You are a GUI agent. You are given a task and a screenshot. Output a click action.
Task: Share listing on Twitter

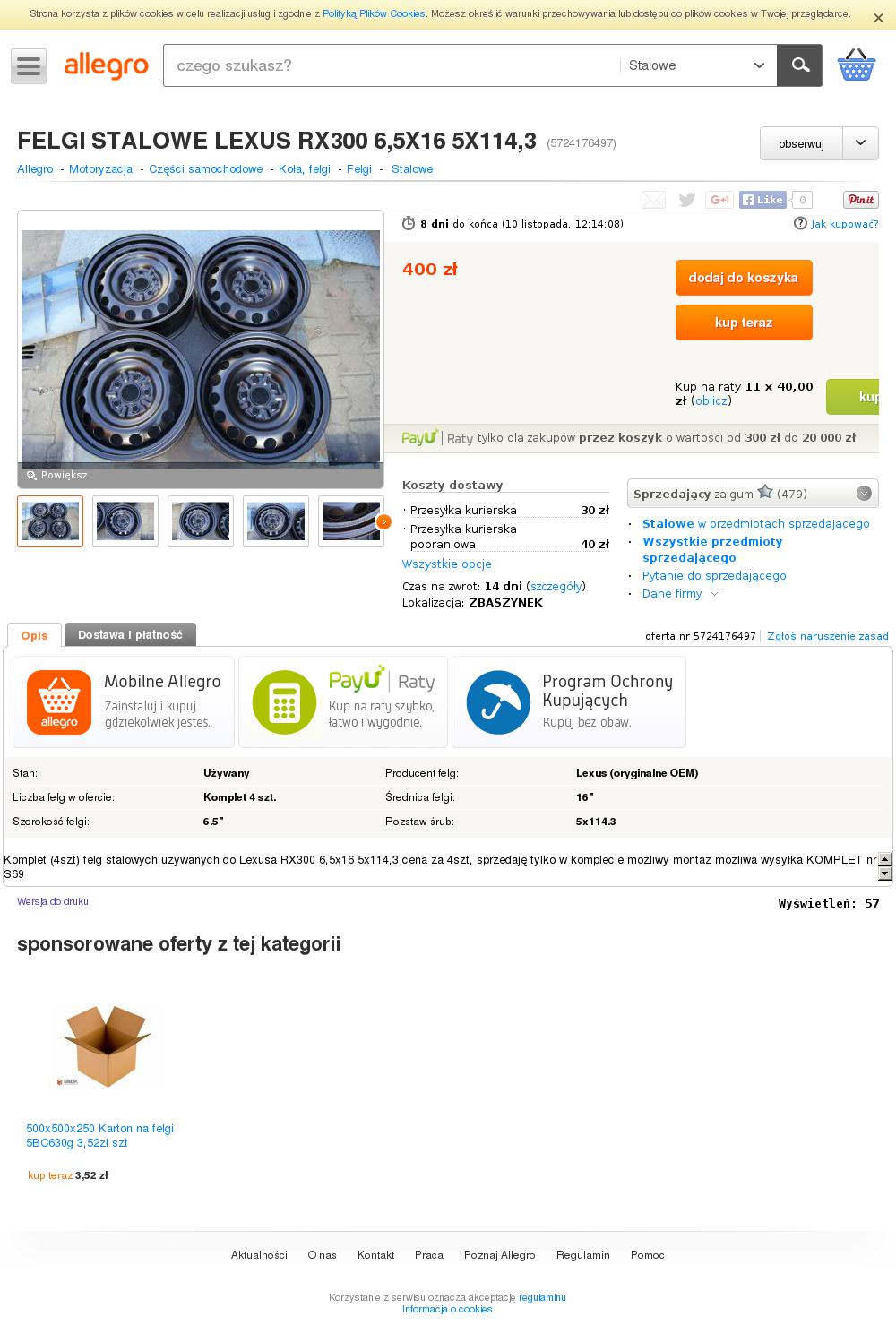[x=686, y=200]
